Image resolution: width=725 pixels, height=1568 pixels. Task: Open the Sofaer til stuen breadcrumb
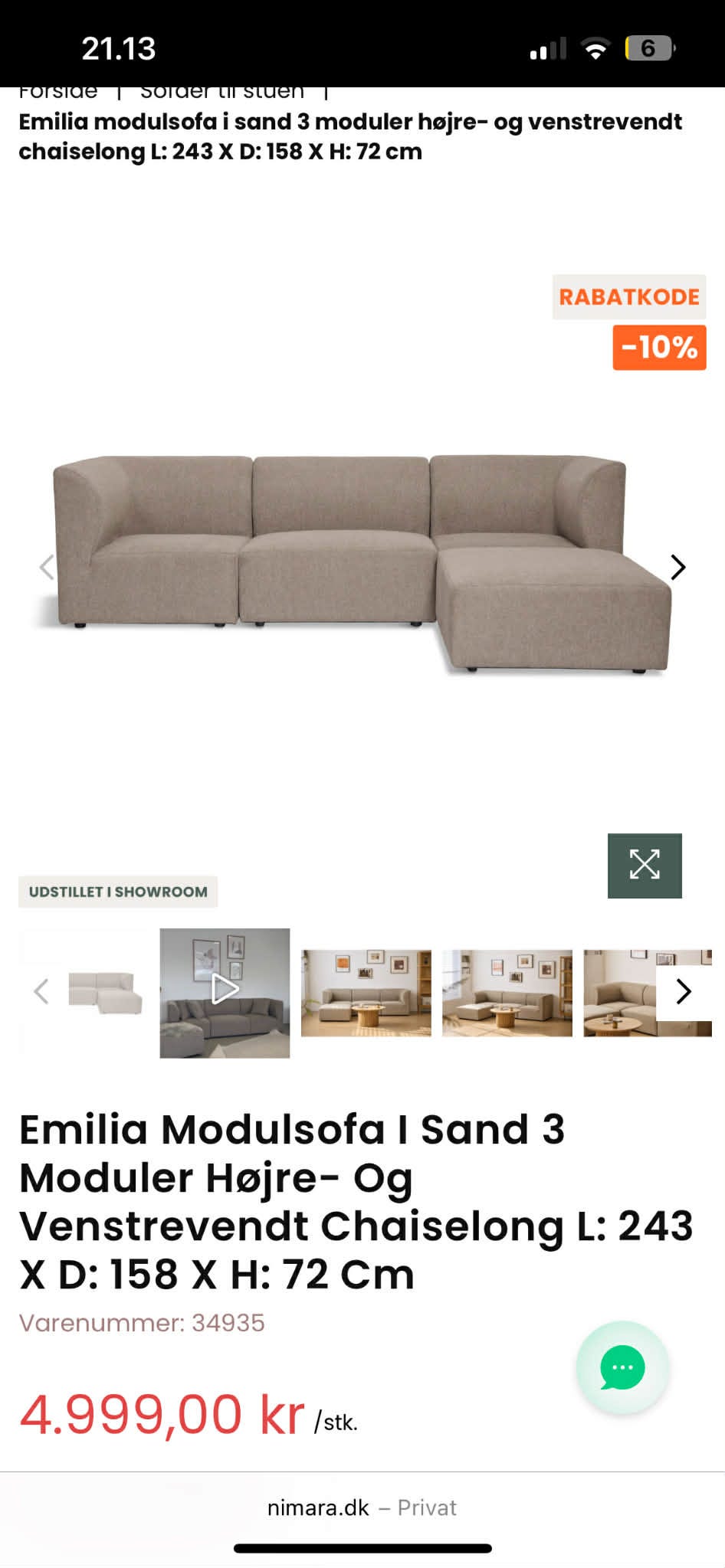pyautogui.click(x=223, y=90)
